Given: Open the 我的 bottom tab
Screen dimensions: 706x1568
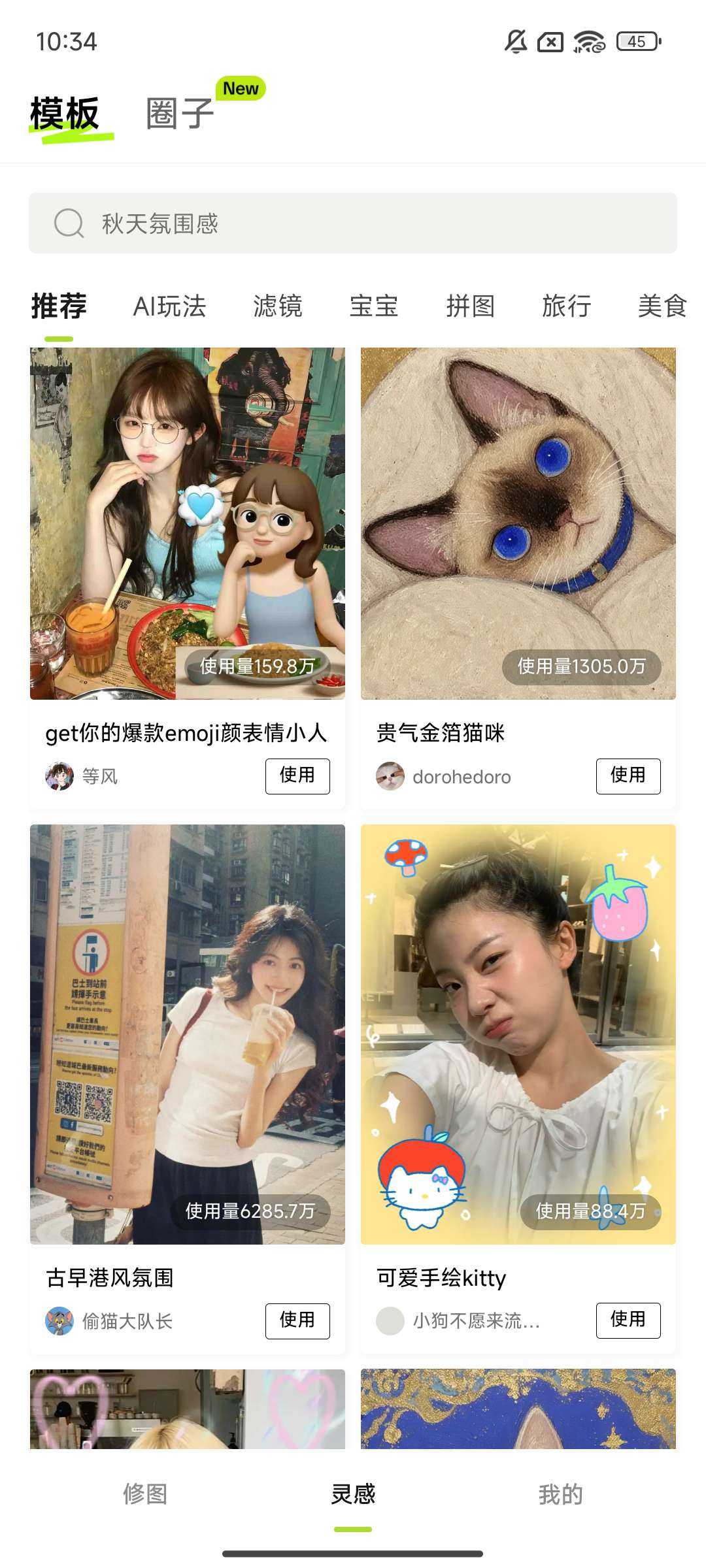Looking at the screenshot, I should (x=560, y=1494).
